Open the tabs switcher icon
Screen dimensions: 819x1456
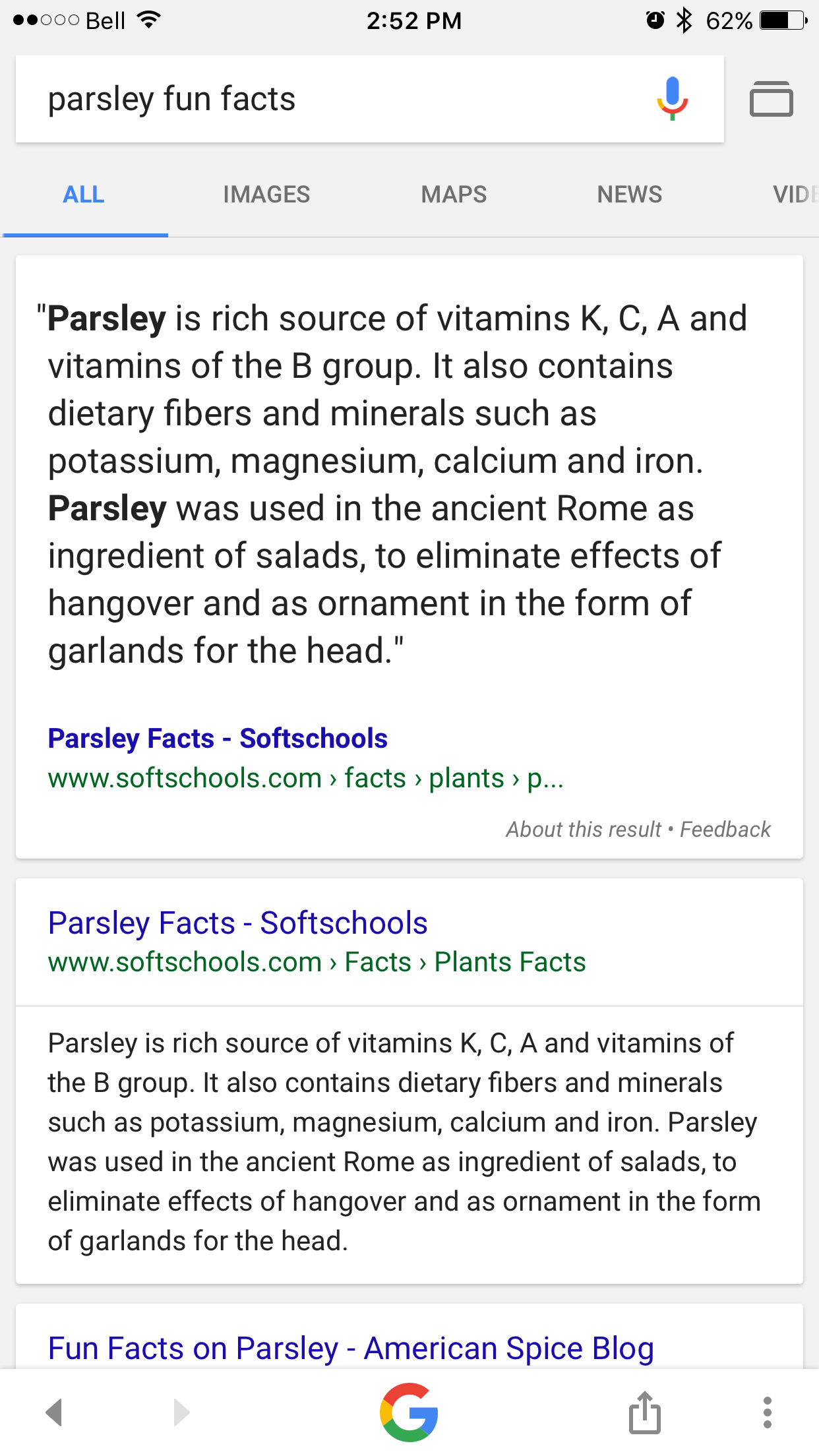(771, 99)
